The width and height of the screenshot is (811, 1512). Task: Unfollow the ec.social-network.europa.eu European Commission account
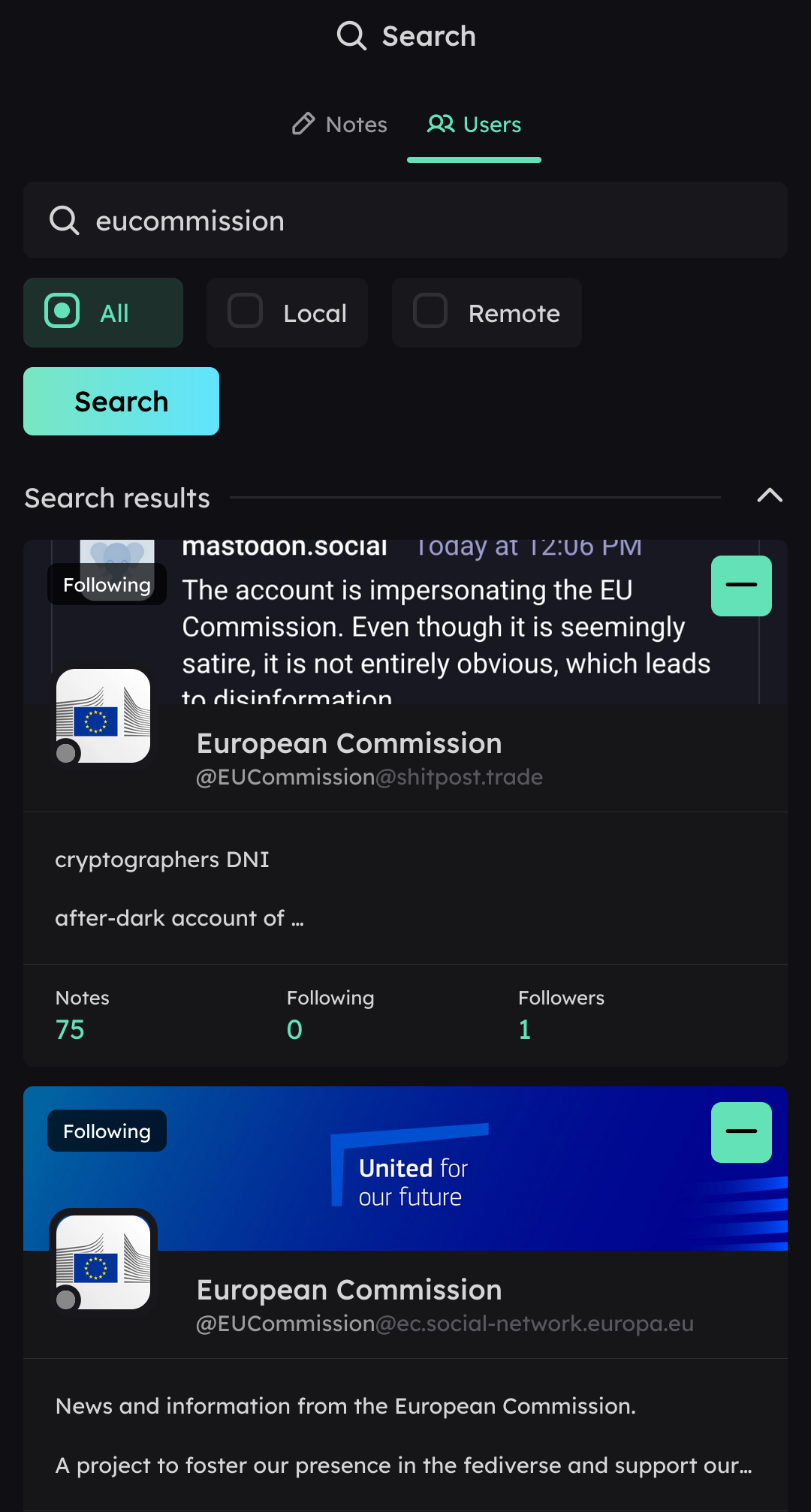(740, 1132)
